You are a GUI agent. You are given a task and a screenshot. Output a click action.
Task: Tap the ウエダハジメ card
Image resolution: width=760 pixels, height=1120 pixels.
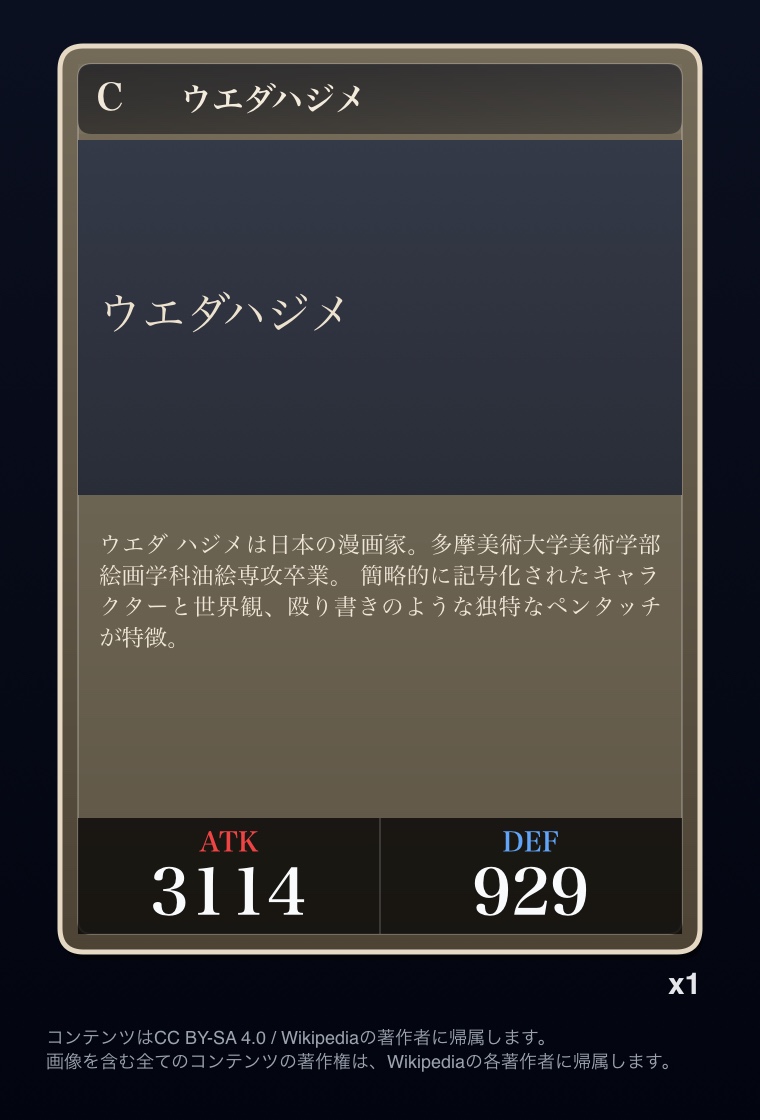click(x=380, y=498)
